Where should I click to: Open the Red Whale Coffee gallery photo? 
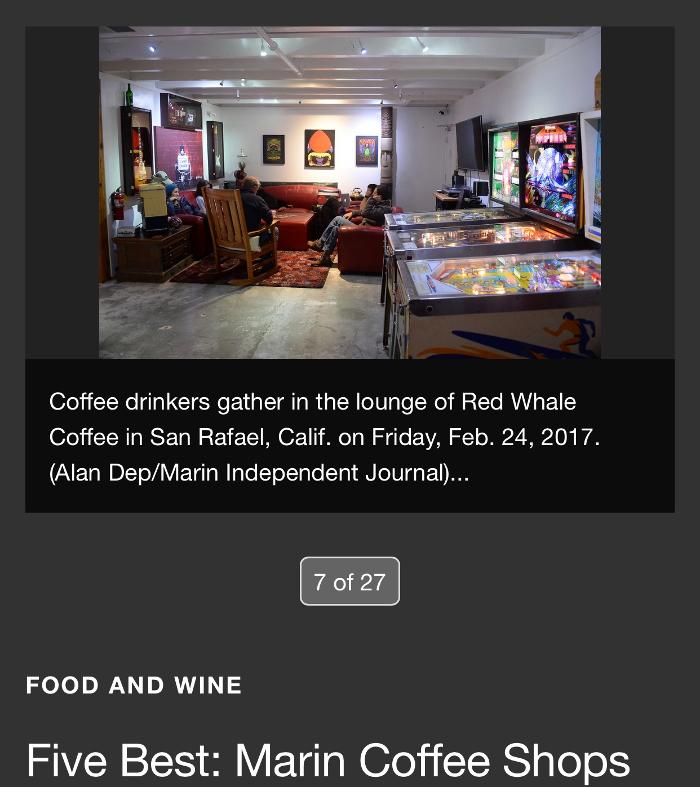coord(349,192)
